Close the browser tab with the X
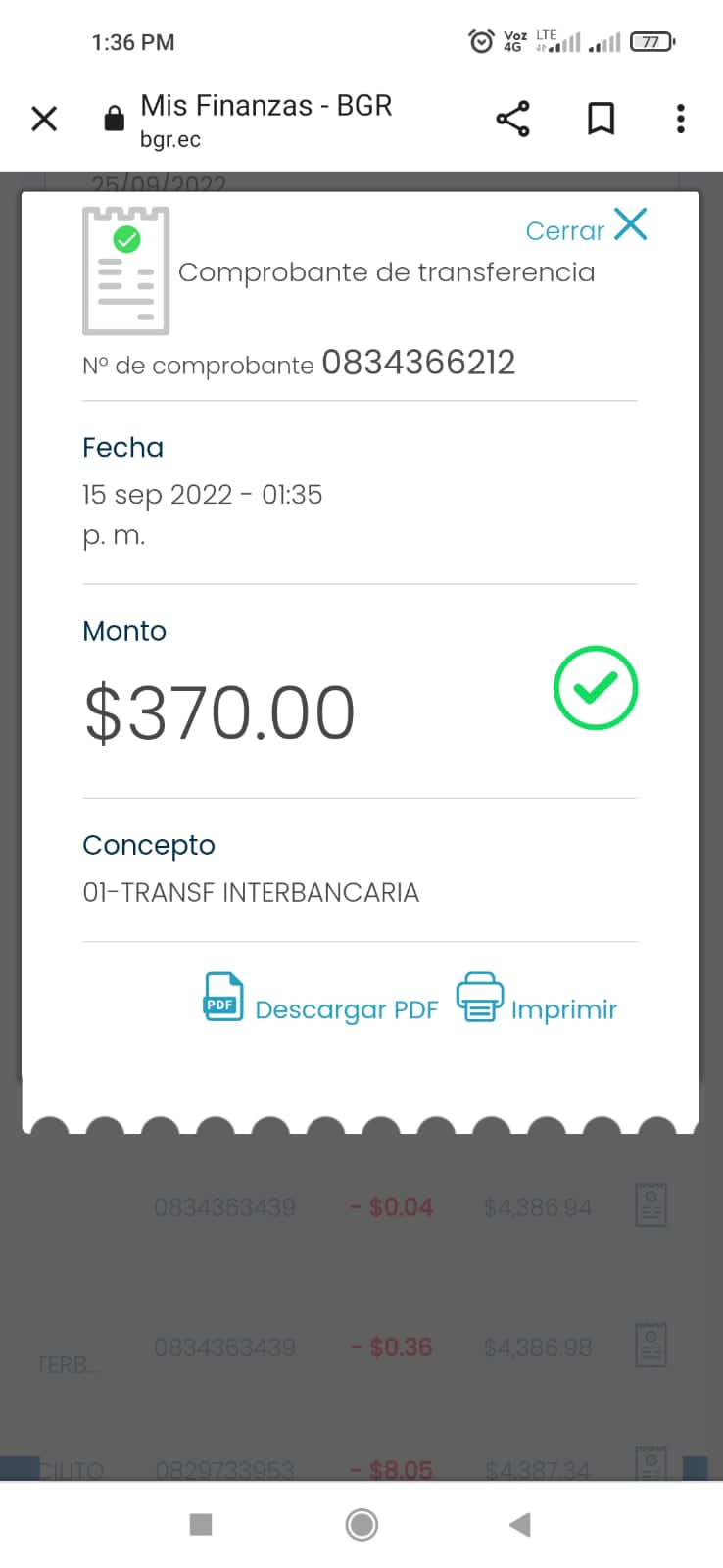The height and width of the screenshot is (1568, 723). point(44,120)
